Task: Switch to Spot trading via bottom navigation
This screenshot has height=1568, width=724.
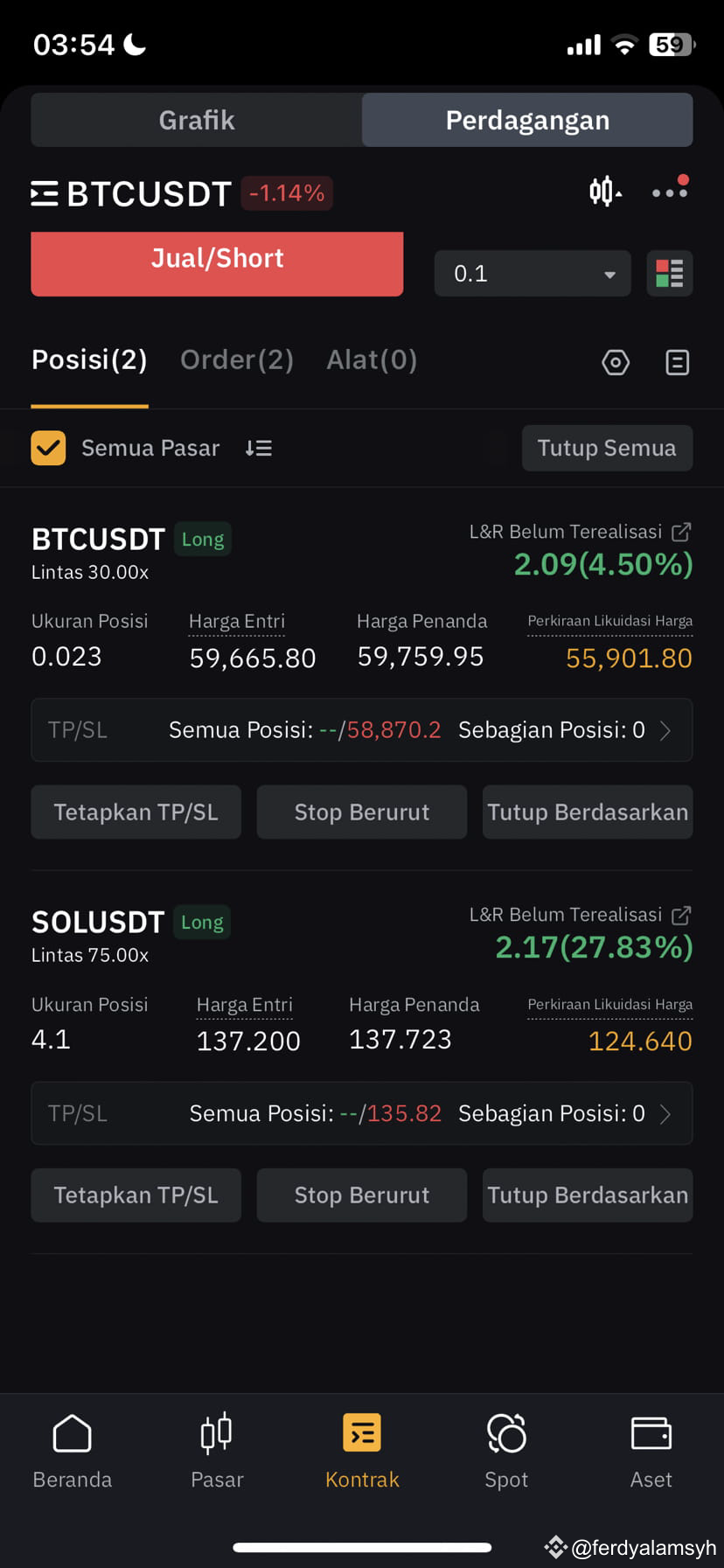Action: [506, 1447]
